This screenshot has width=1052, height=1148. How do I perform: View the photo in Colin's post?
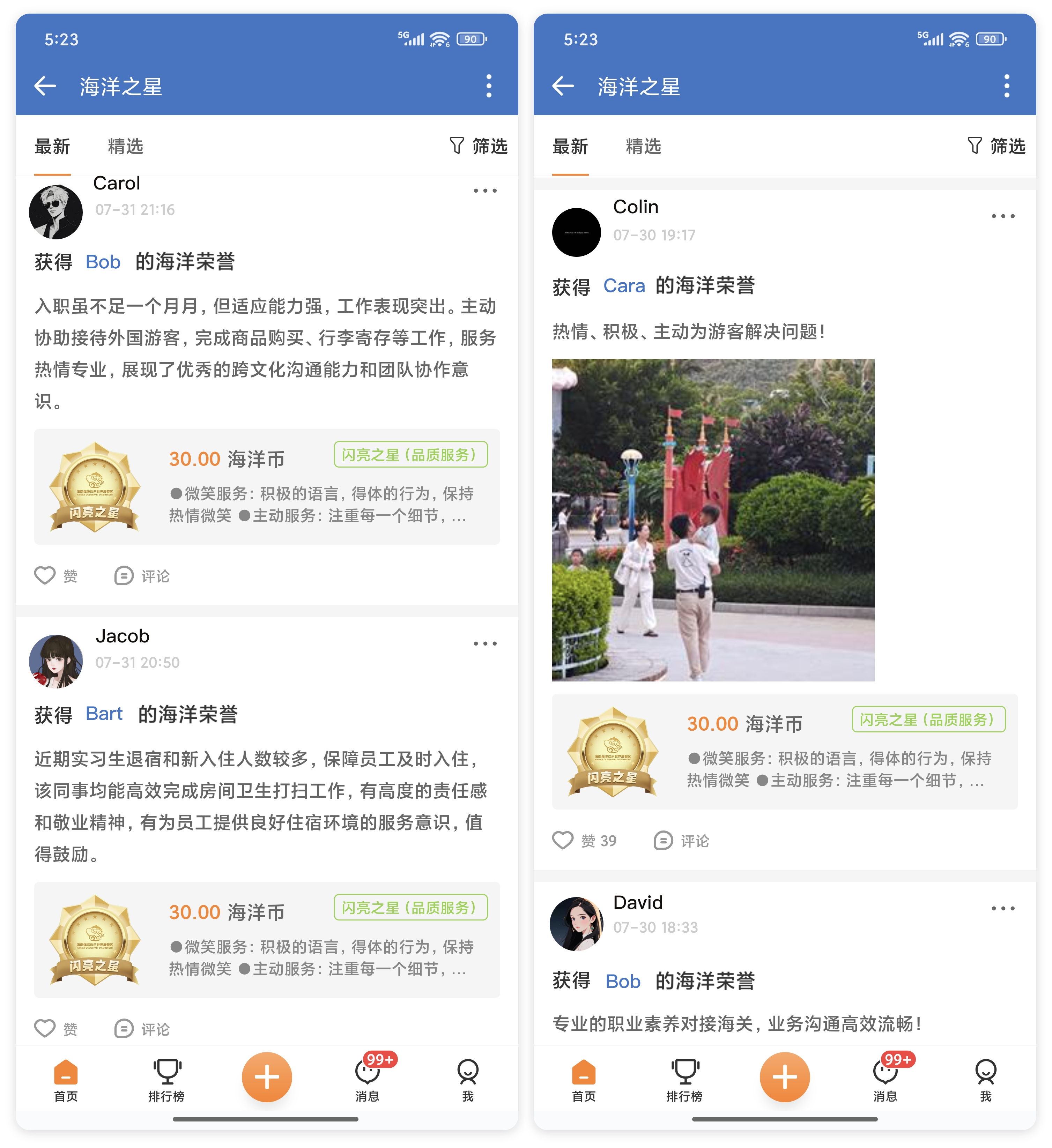(712, 520)
